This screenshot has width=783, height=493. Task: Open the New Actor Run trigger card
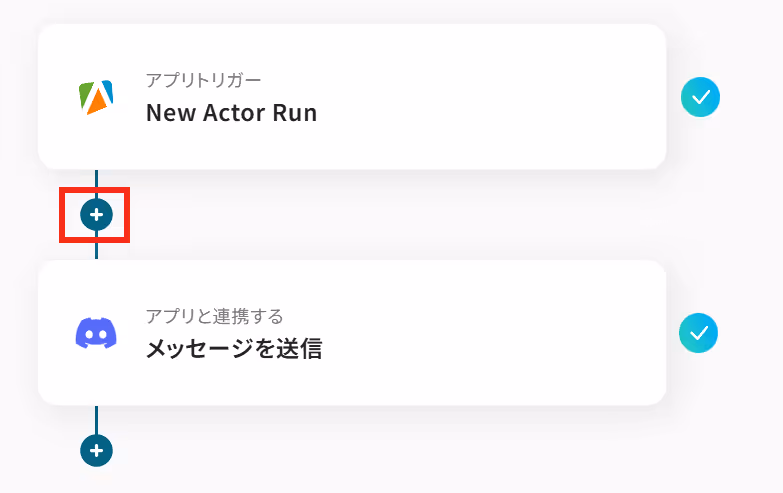tap(352, 97)
